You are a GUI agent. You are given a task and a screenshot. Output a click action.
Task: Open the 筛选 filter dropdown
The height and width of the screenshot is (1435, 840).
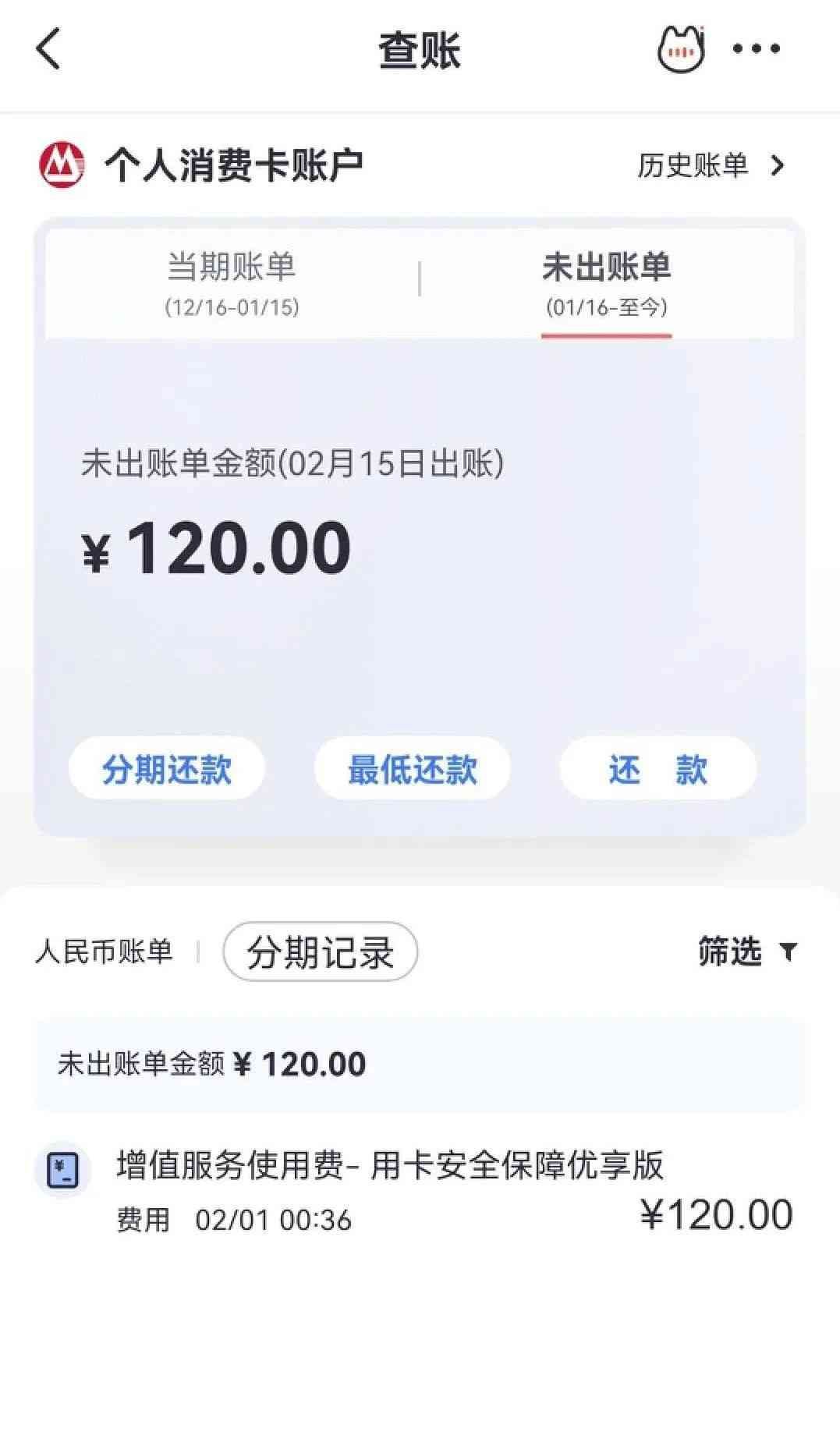746,951
